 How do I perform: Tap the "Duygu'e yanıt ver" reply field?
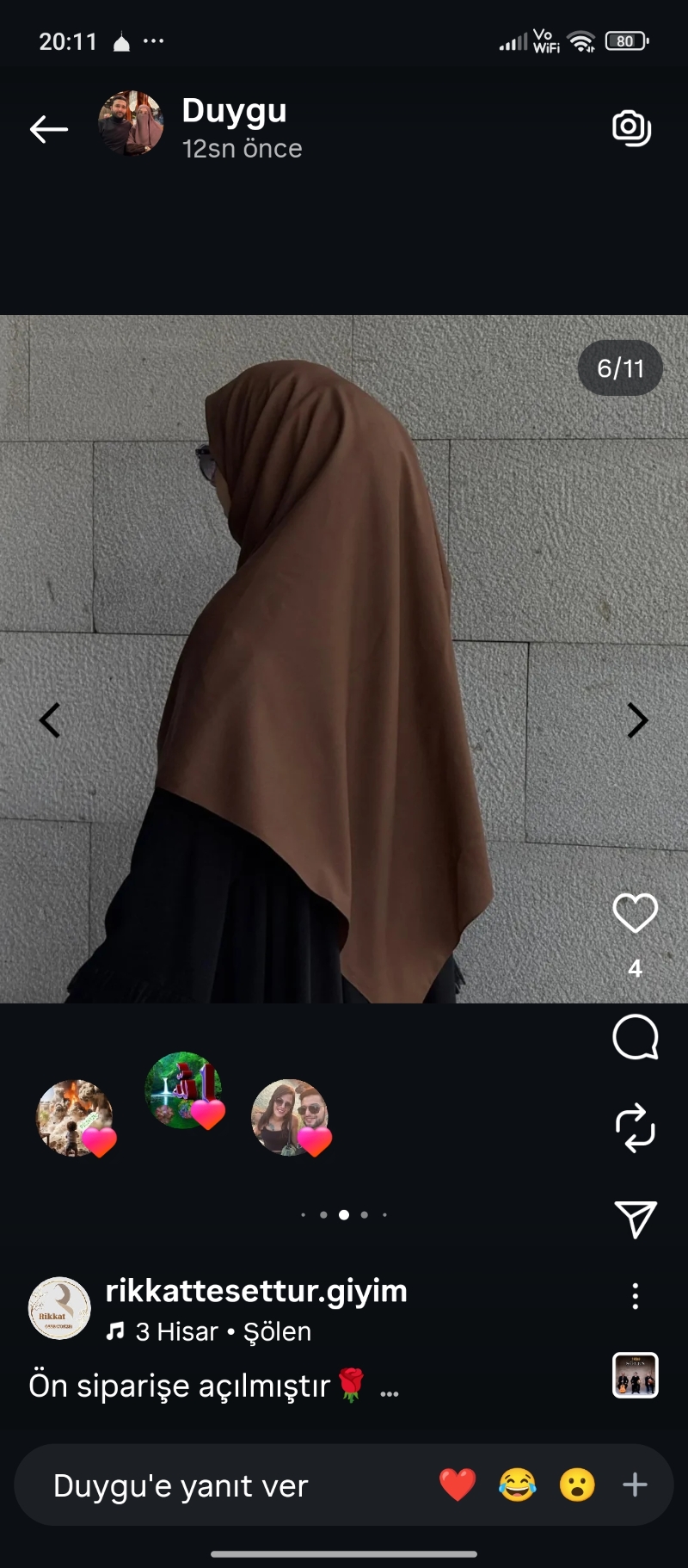point(181,1486)
